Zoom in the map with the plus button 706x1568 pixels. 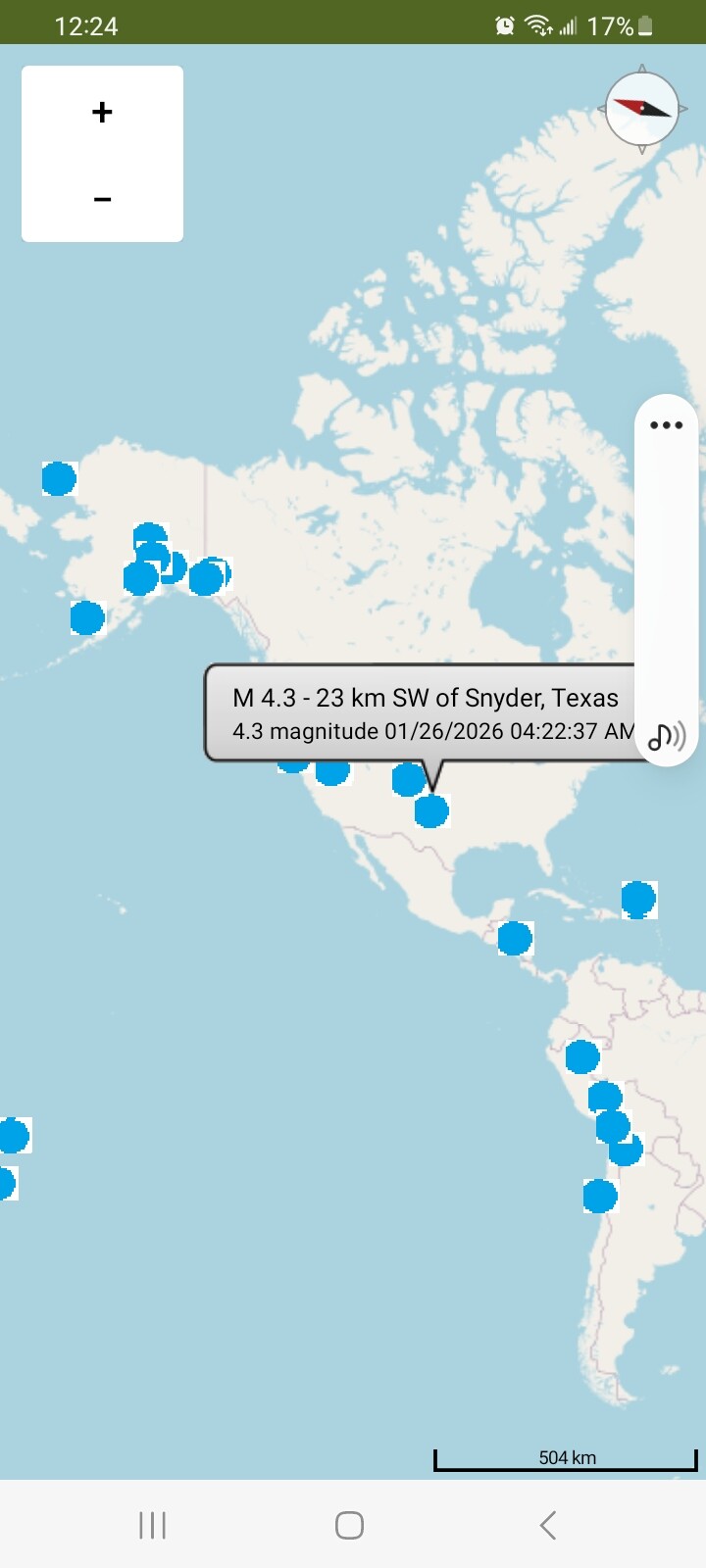(102, 113)
